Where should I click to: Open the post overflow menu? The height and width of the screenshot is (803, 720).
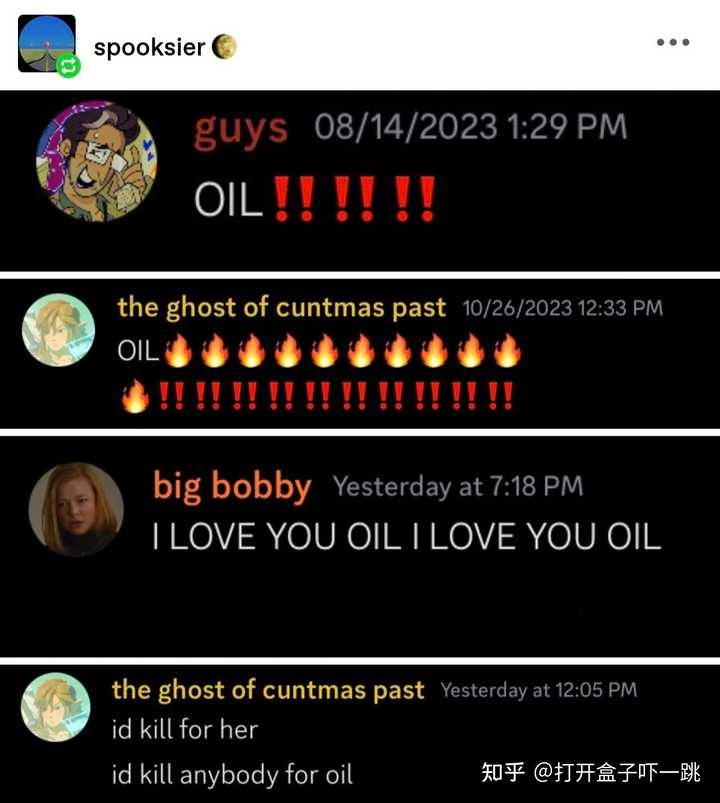click(x=673, y=42)
